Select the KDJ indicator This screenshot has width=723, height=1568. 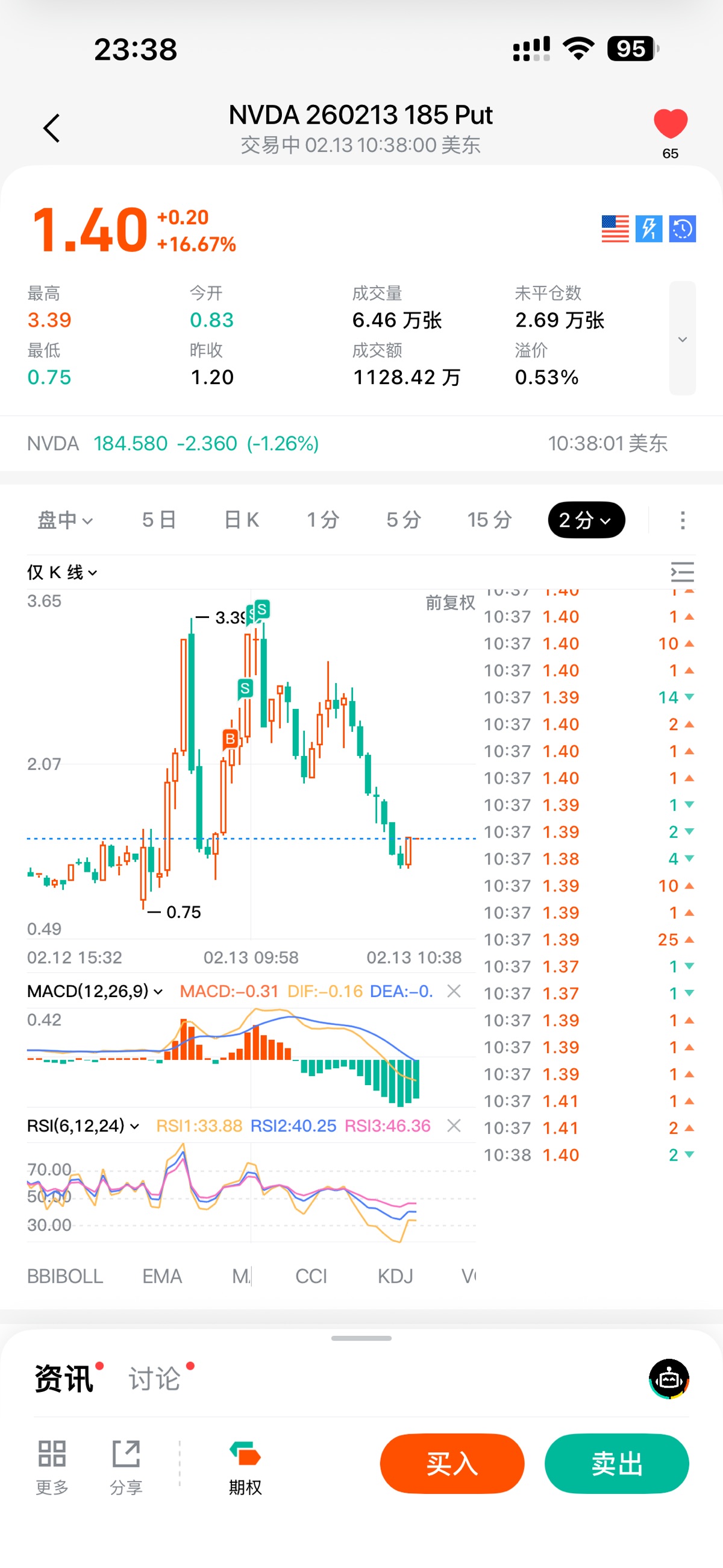(x=395, y=1276)
